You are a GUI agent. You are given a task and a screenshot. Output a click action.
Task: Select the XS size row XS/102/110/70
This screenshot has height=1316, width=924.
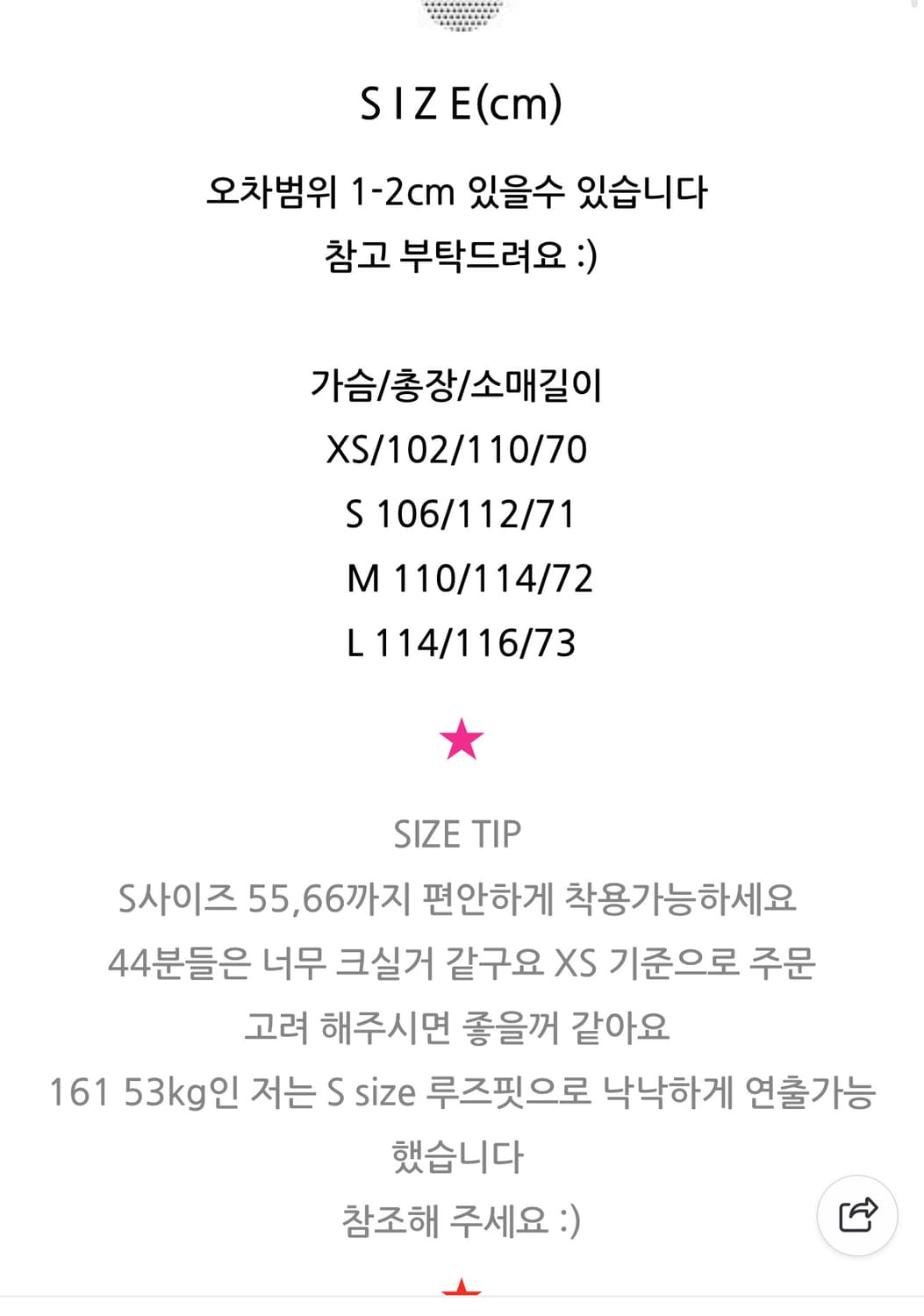point(457,449)
